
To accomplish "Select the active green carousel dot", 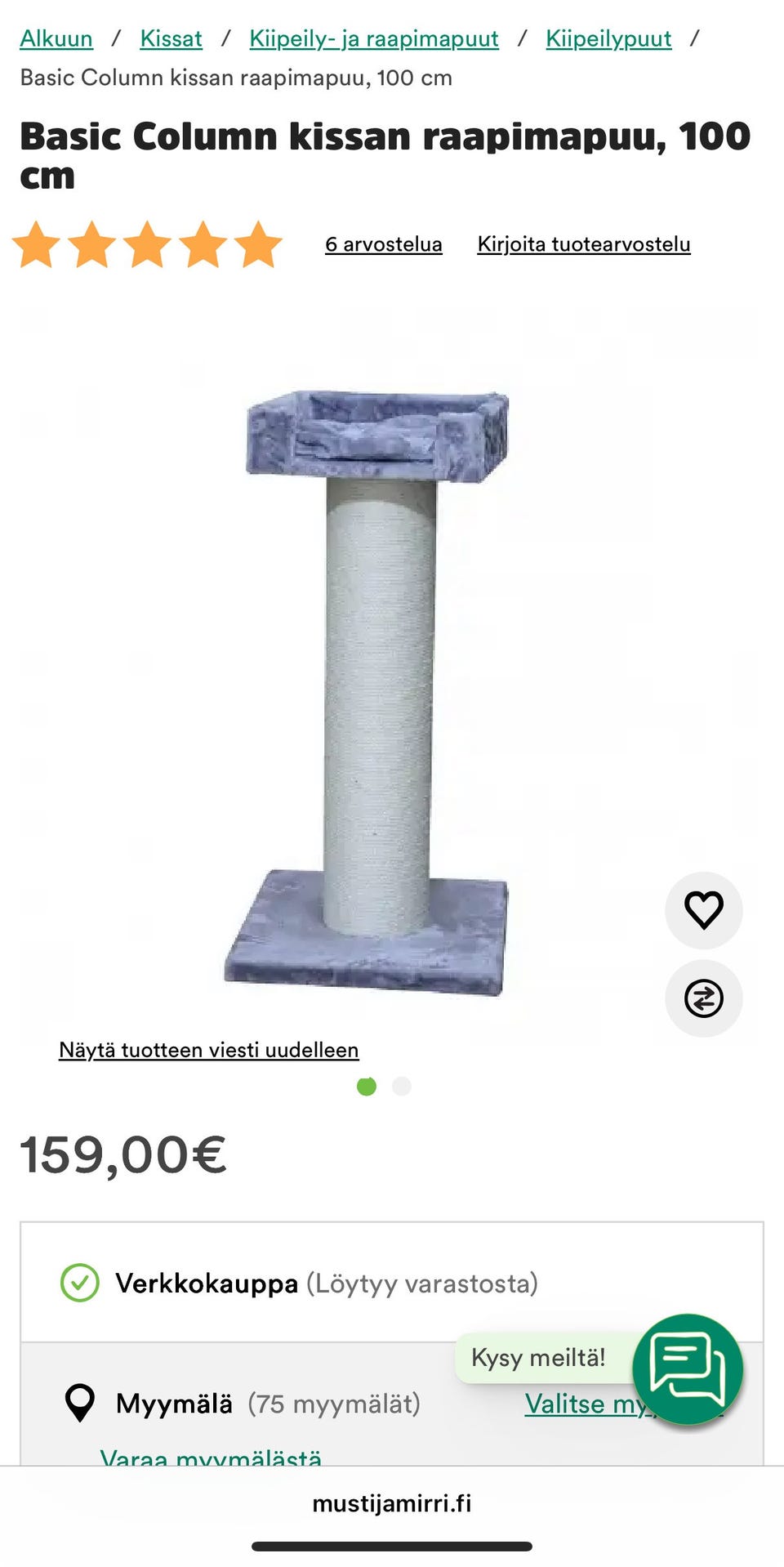I will [367, 1087].
